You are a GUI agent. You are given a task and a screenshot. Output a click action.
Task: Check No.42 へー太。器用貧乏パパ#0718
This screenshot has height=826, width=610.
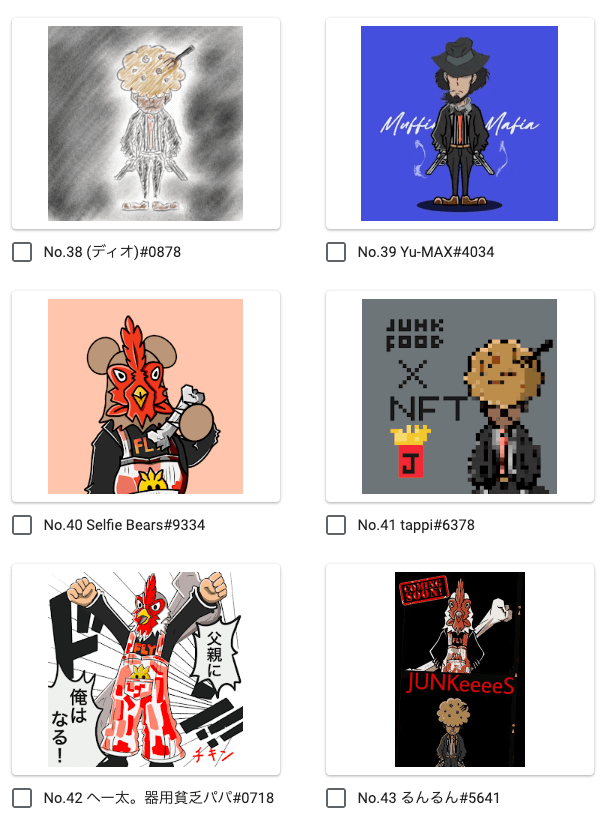(22, 798)
